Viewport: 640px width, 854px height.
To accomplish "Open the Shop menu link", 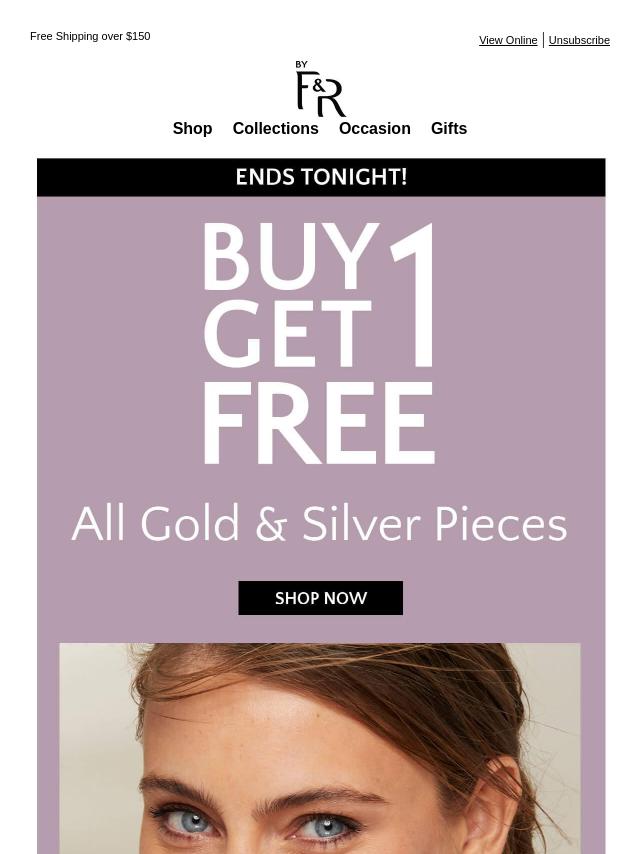I will click(192, 128).
